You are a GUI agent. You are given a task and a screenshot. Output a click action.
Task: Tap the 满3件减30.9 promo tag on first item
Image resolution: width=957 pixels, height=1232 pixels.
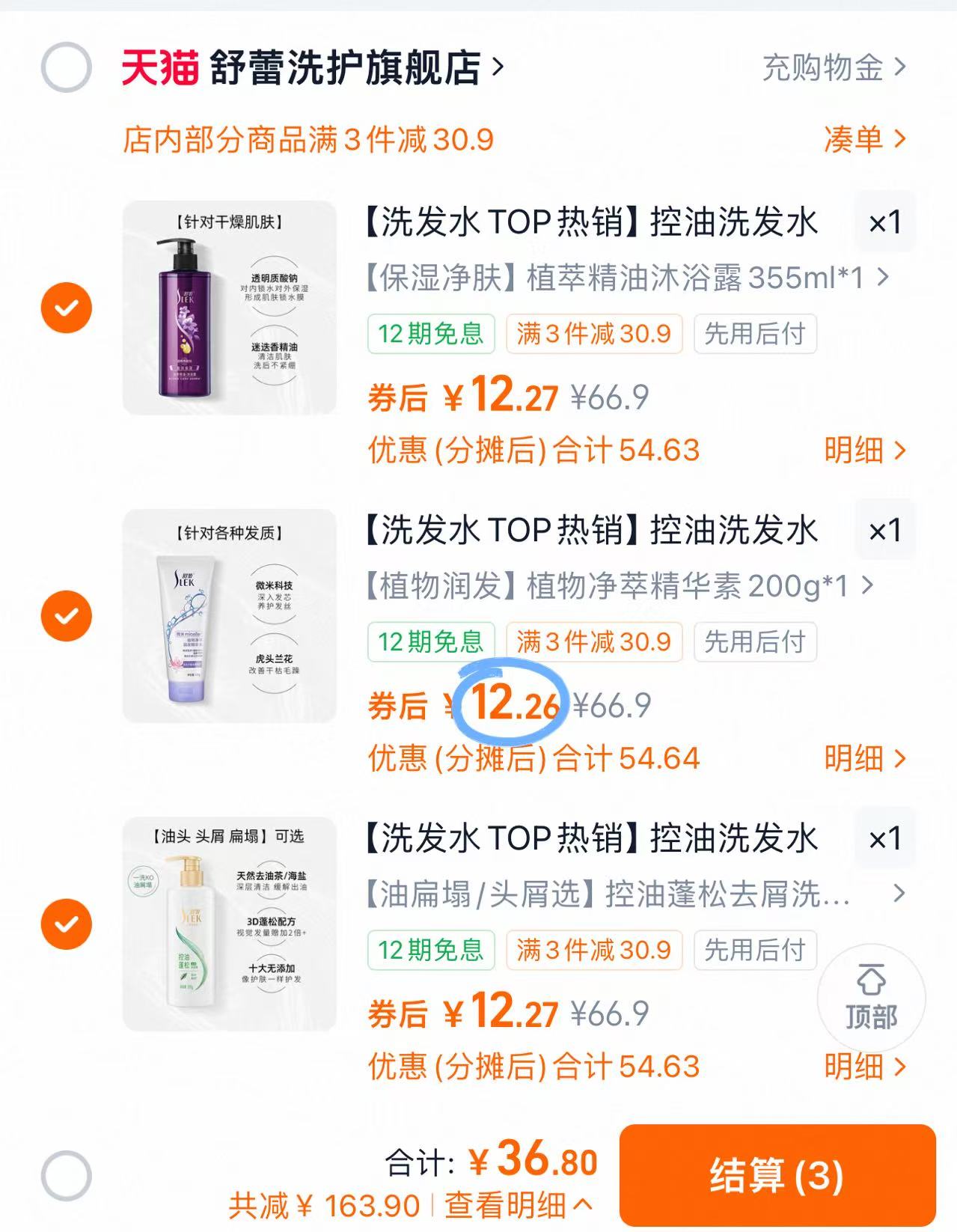click(x=593, y=334)
